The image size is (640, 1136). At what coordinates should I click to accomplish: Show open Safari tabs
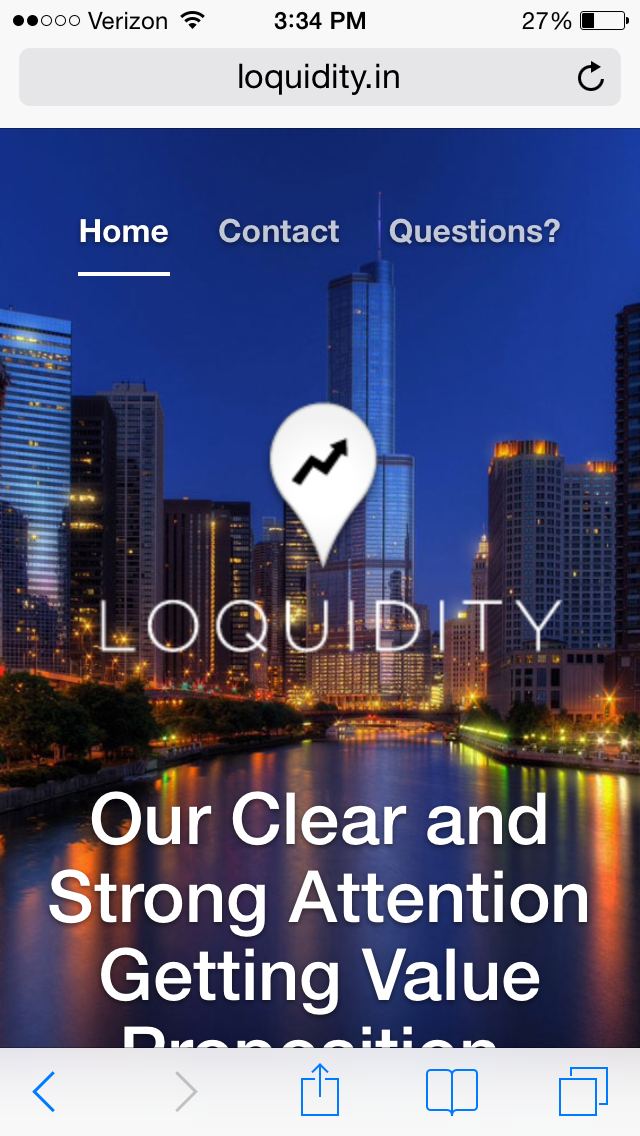tap(583, 1091)
